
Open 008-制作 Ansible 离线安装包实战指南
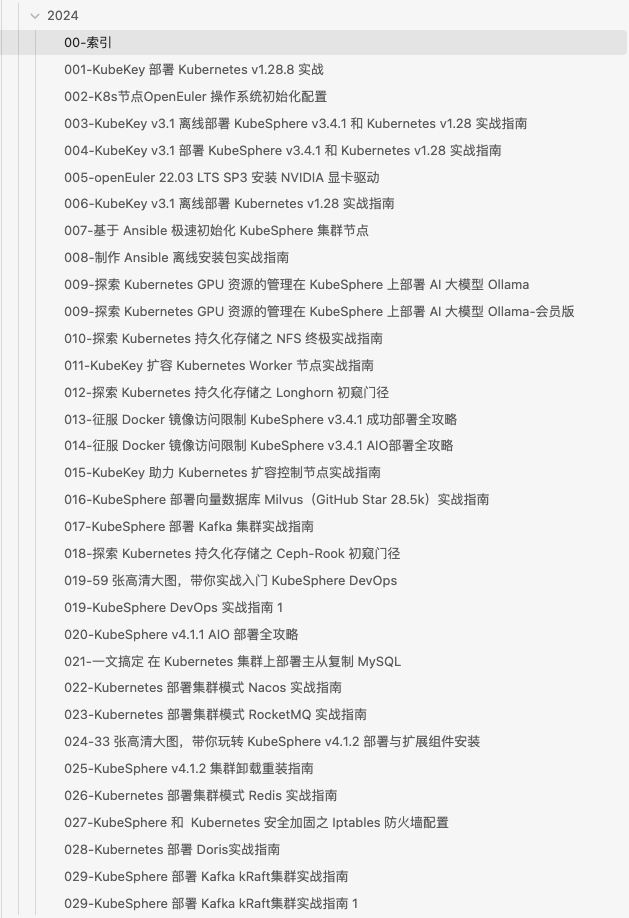tap(176, 258)
